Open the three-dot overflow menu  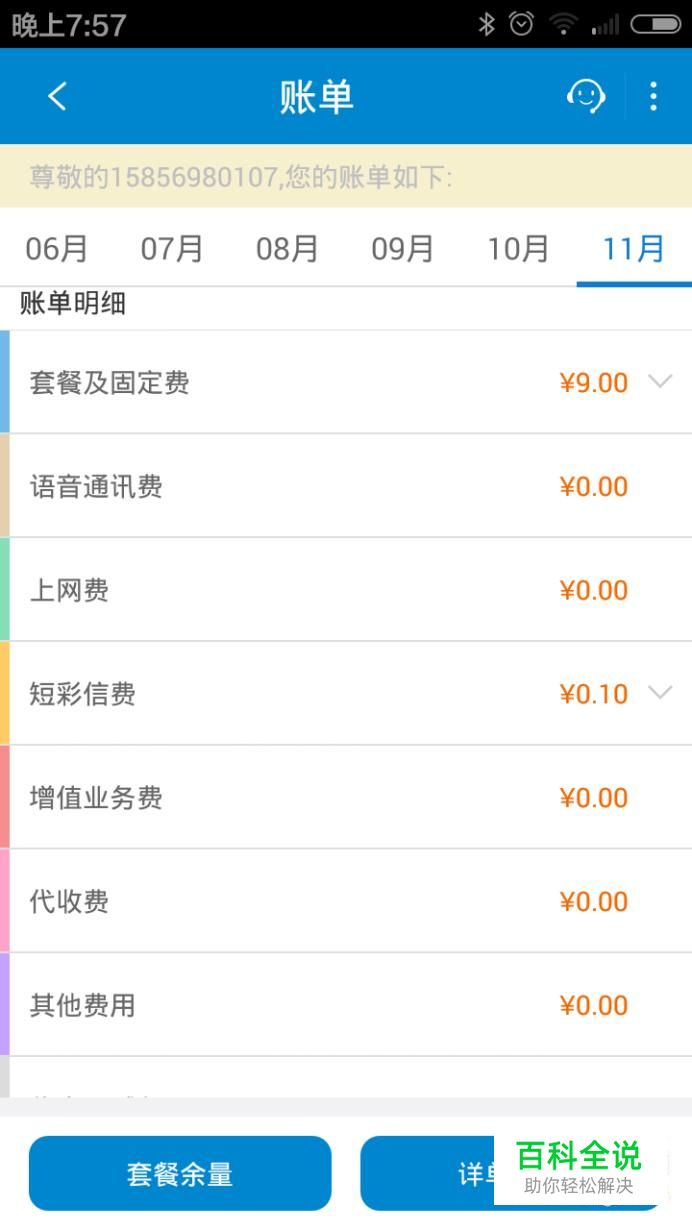click(653, 97)
